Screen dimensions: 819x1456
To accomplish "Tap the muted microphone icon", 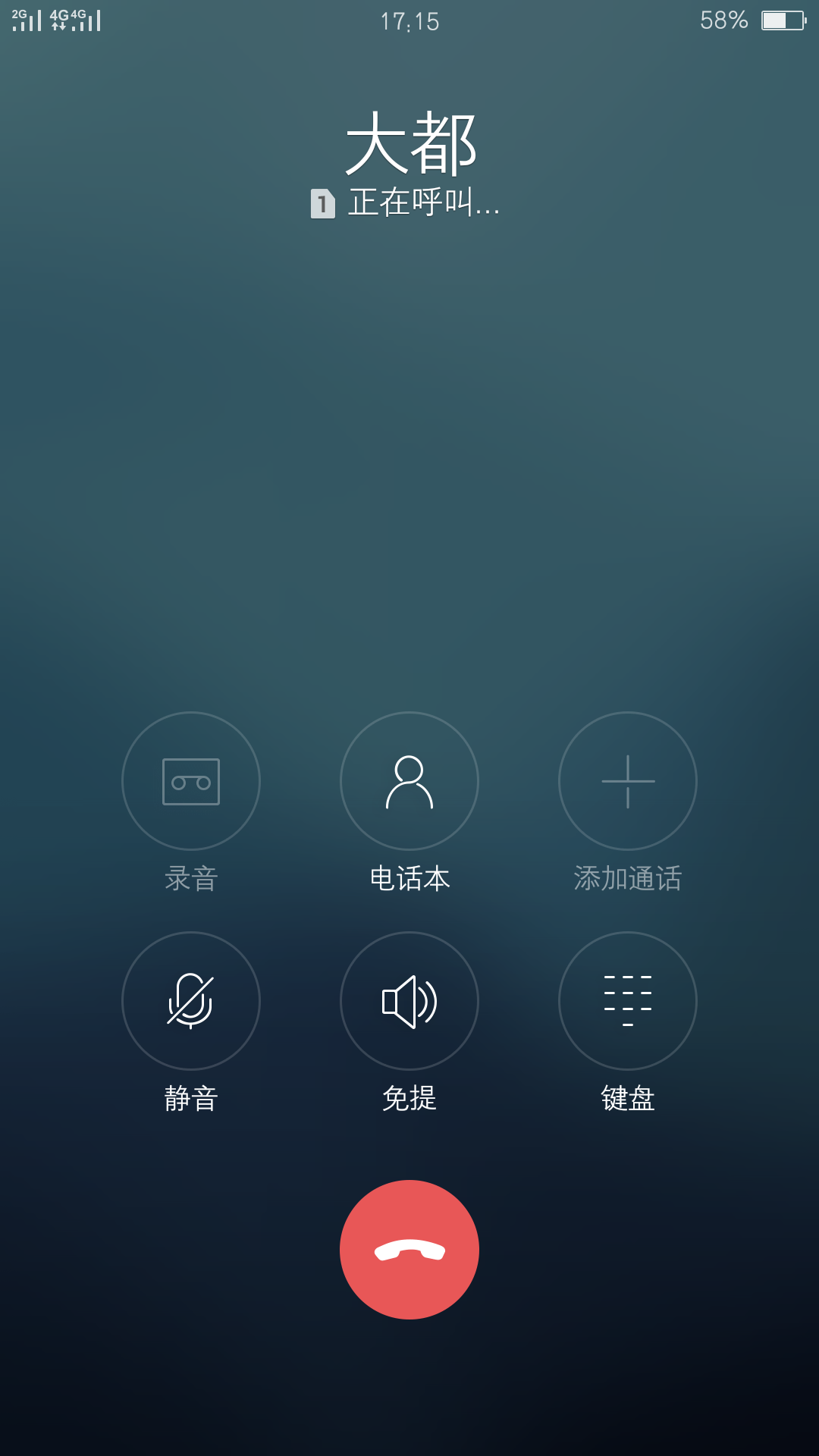I will pos(190,1001).
